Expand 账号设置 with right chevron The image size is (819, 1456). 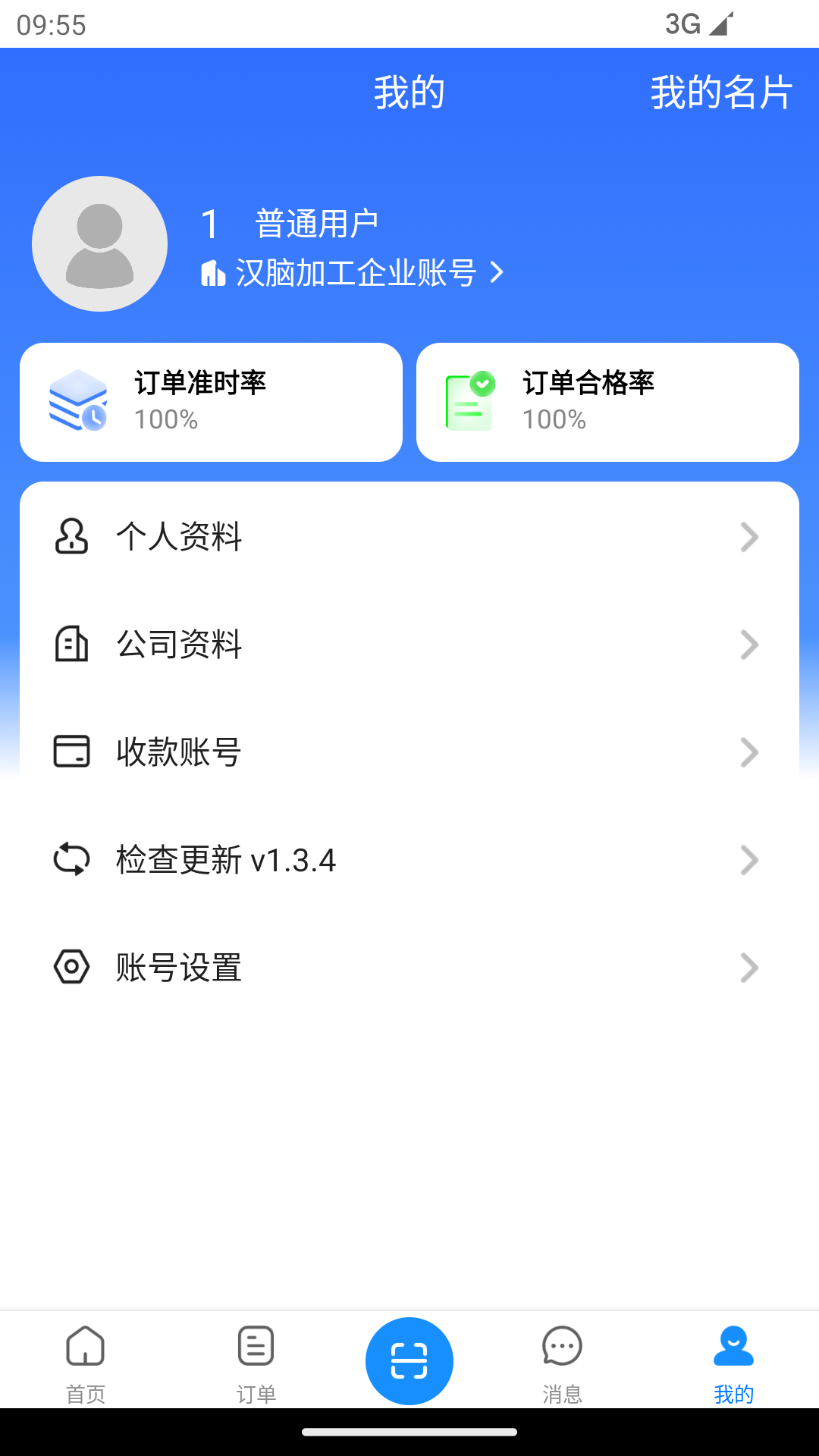click(750, 968)
